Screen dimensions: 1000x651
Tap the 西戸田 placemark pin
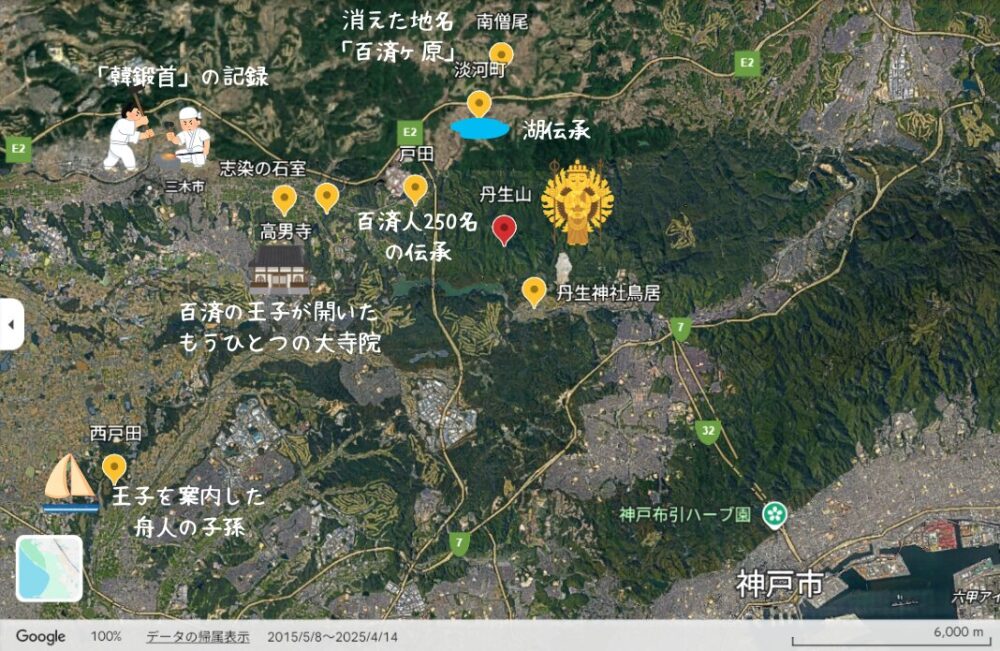114,467
